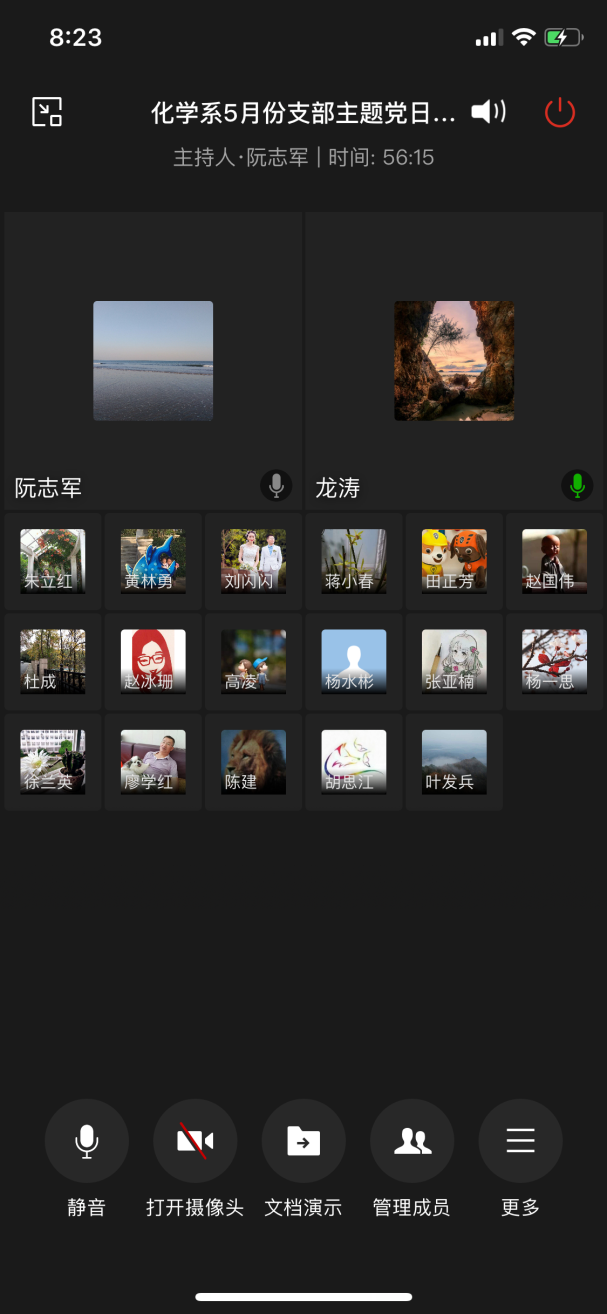Start 文档演示 document sharing
The image size is (607, 1314).
click(303, 1141)
